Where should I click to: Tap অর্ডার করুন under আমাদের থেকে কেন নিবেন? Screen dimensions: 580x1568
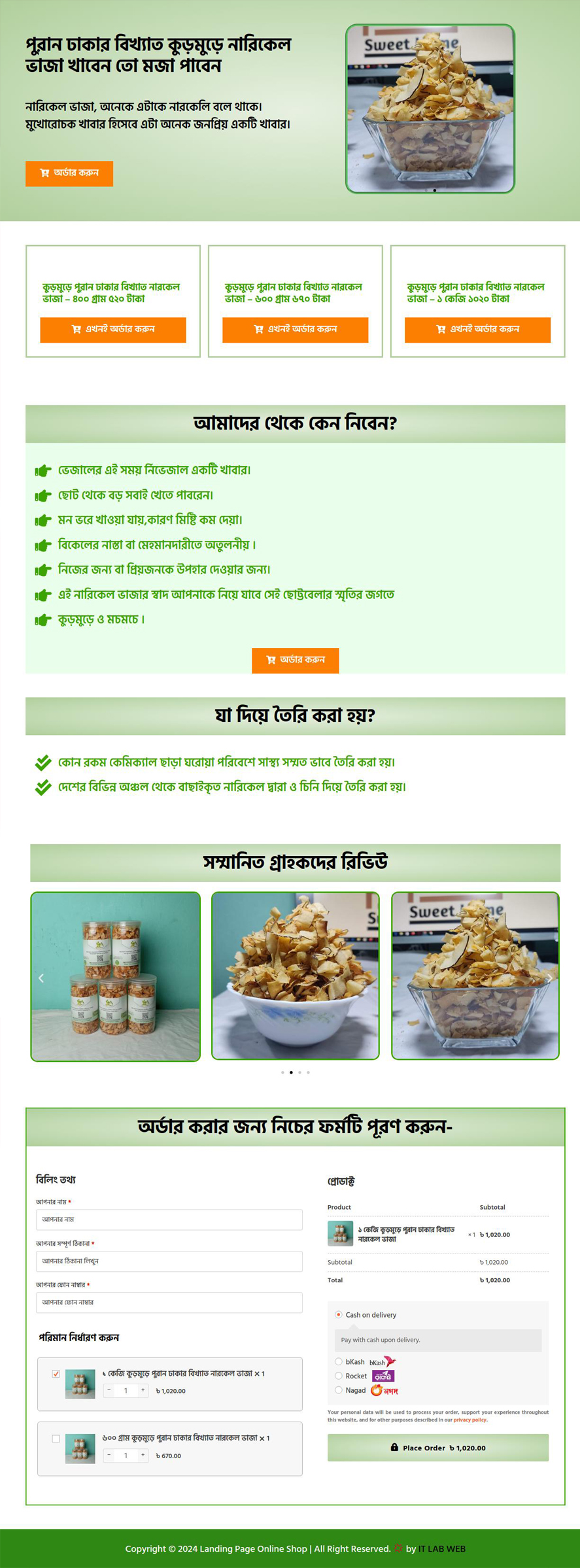(x=295, y=660)
